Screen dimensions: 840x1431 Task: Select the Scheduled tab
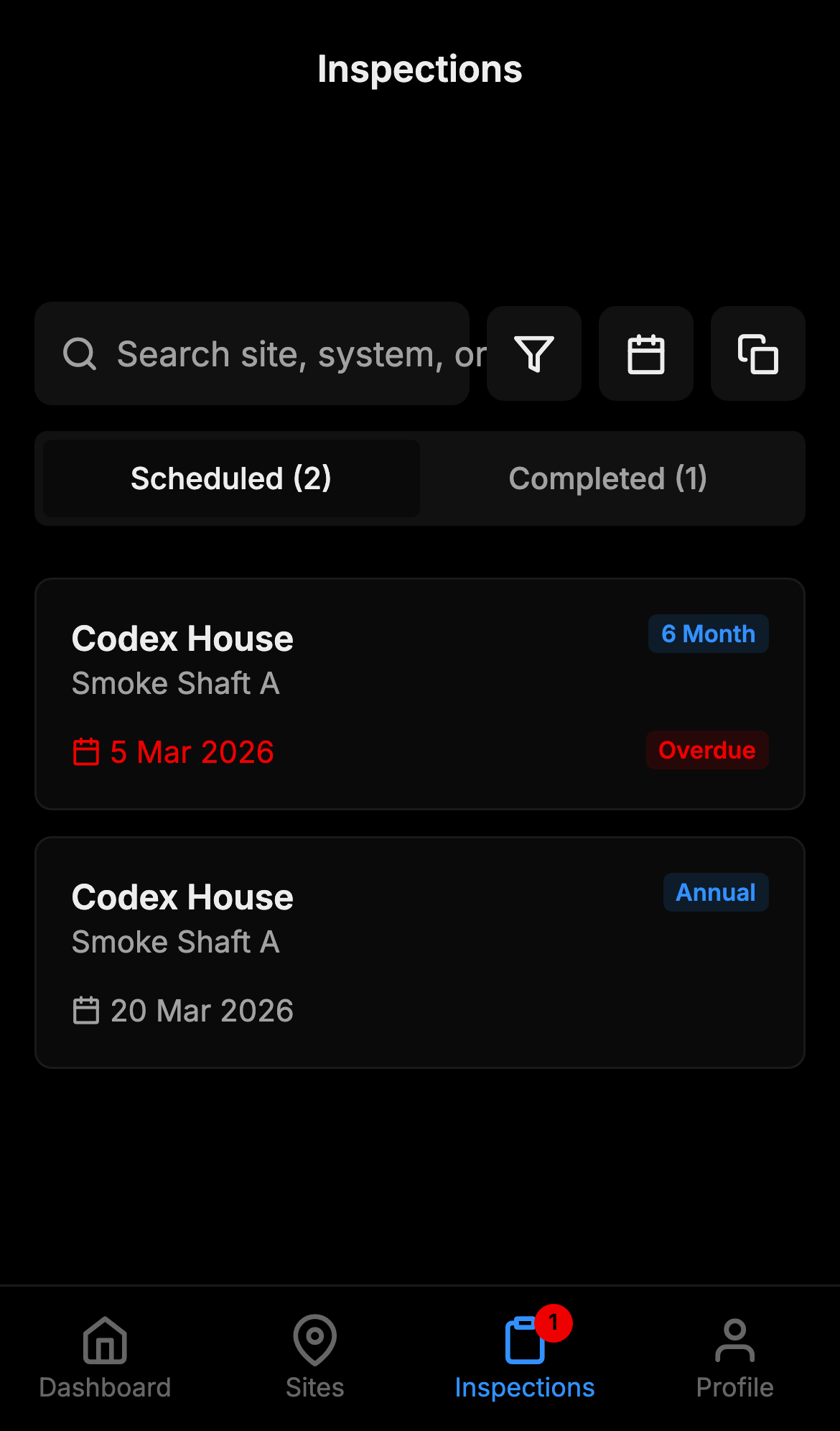230,478
